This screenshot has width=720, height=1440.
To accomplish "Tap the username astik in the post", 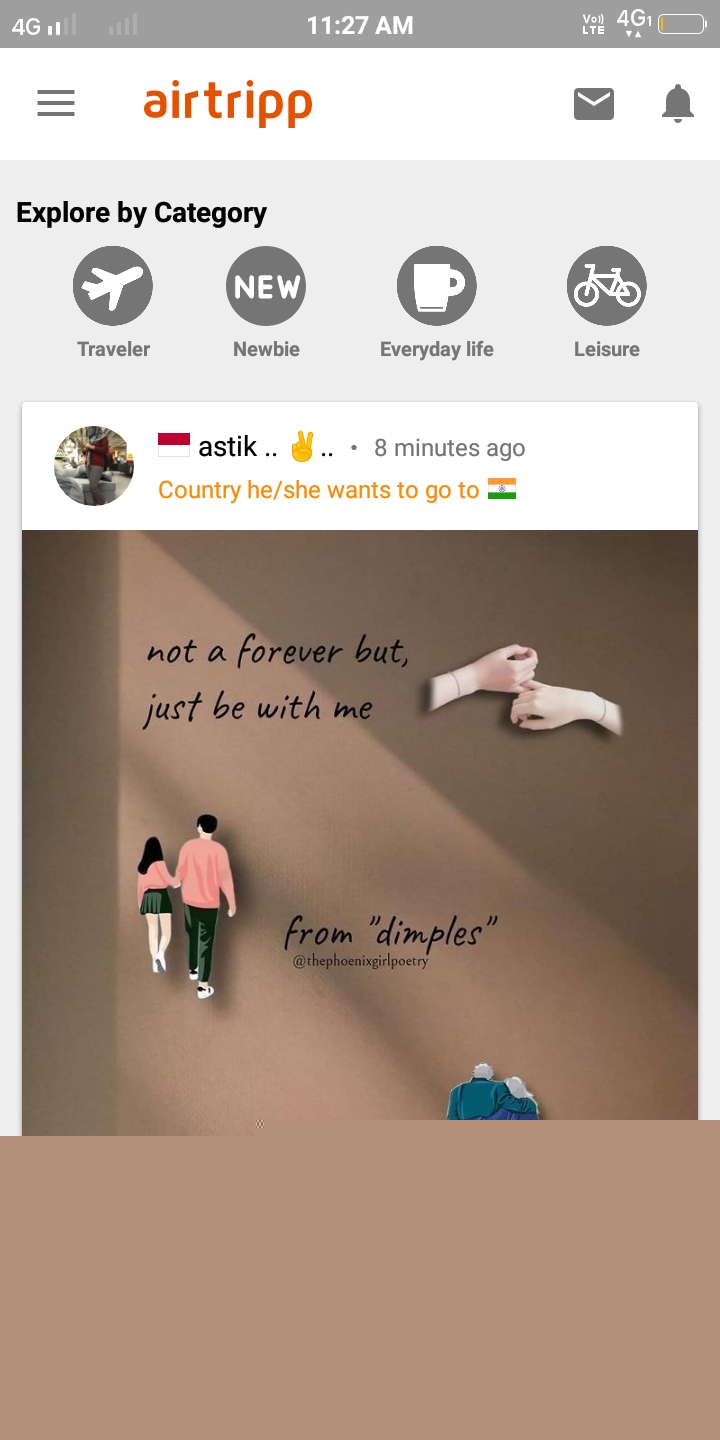I will point(228,447).
